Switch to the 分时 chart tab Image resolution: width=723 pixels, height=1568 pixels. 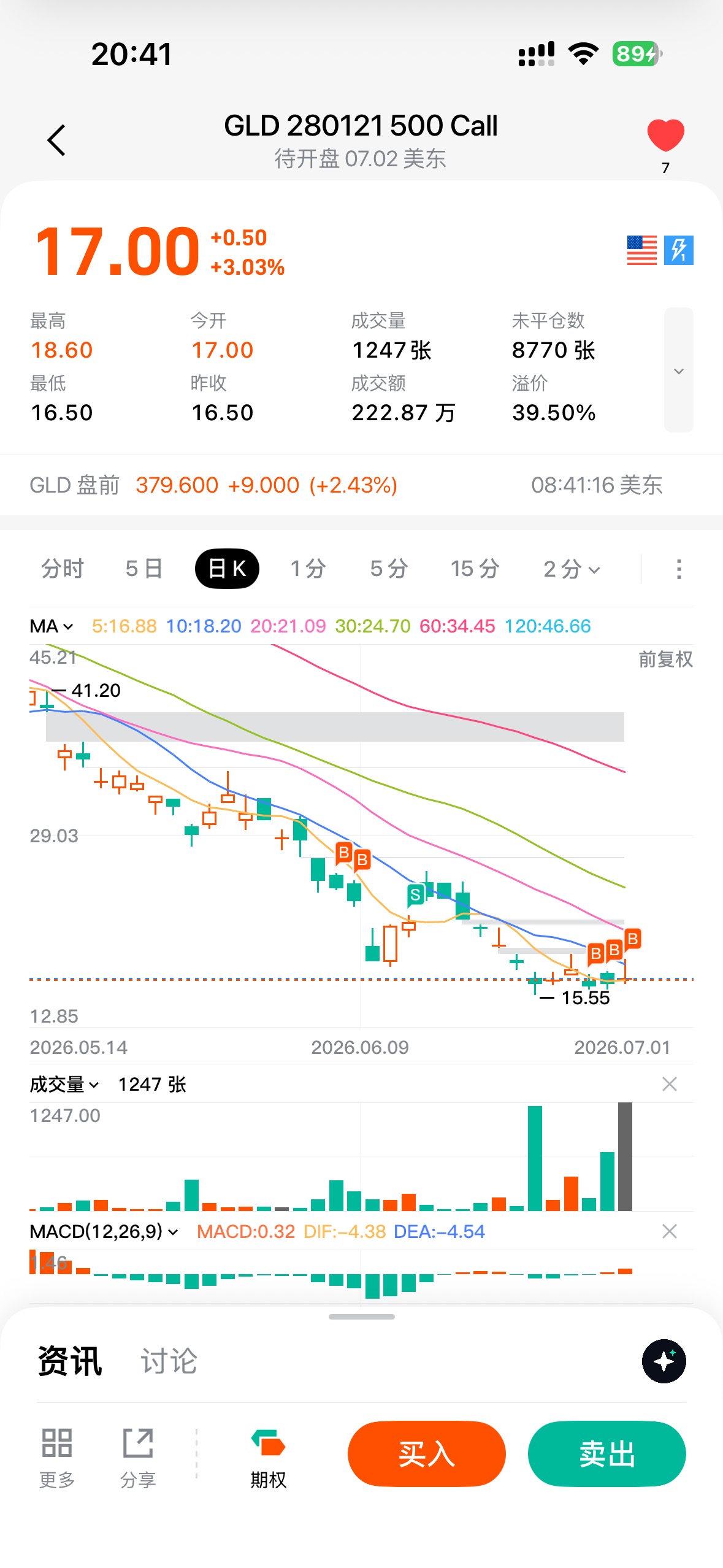(x=63, y=568)
